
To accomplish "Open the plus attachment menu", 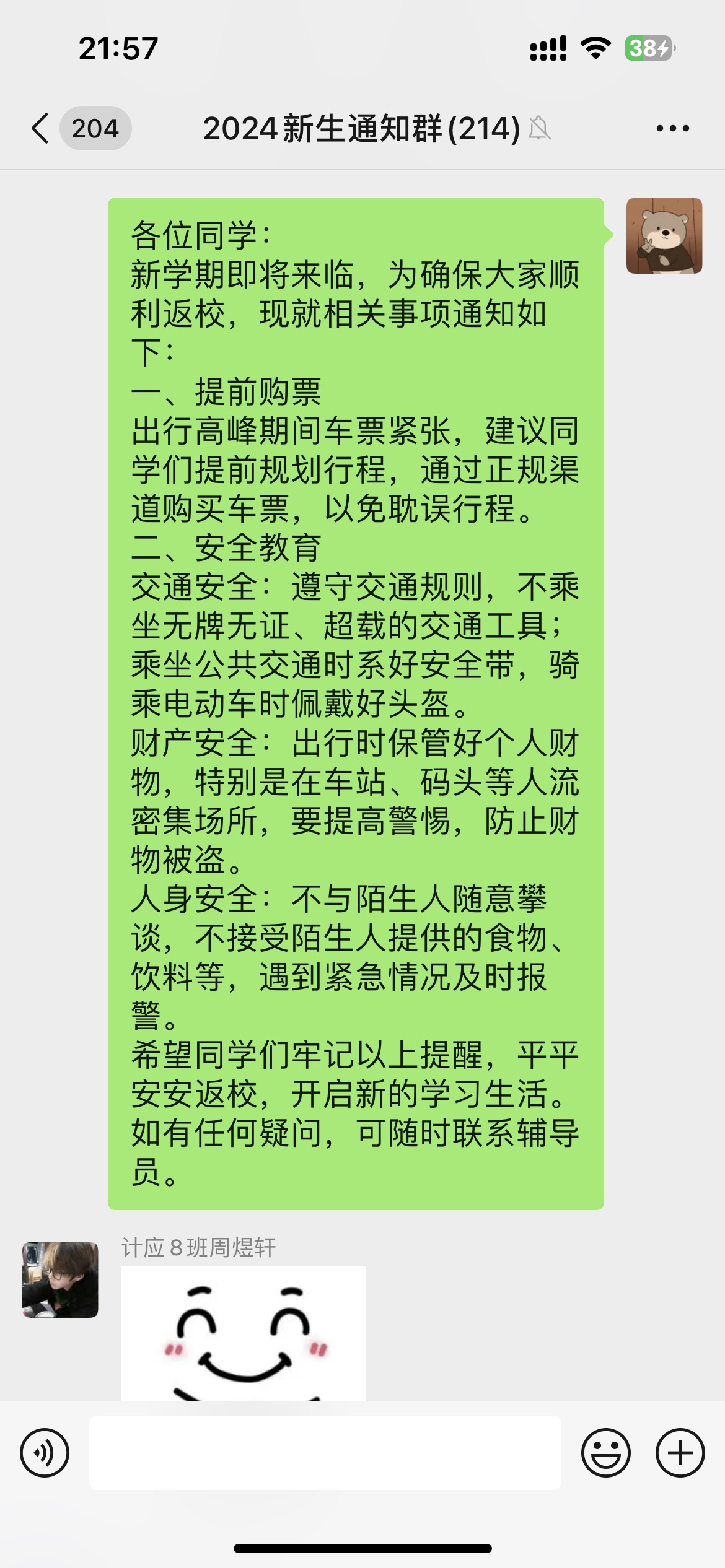I will (680, 1452).
